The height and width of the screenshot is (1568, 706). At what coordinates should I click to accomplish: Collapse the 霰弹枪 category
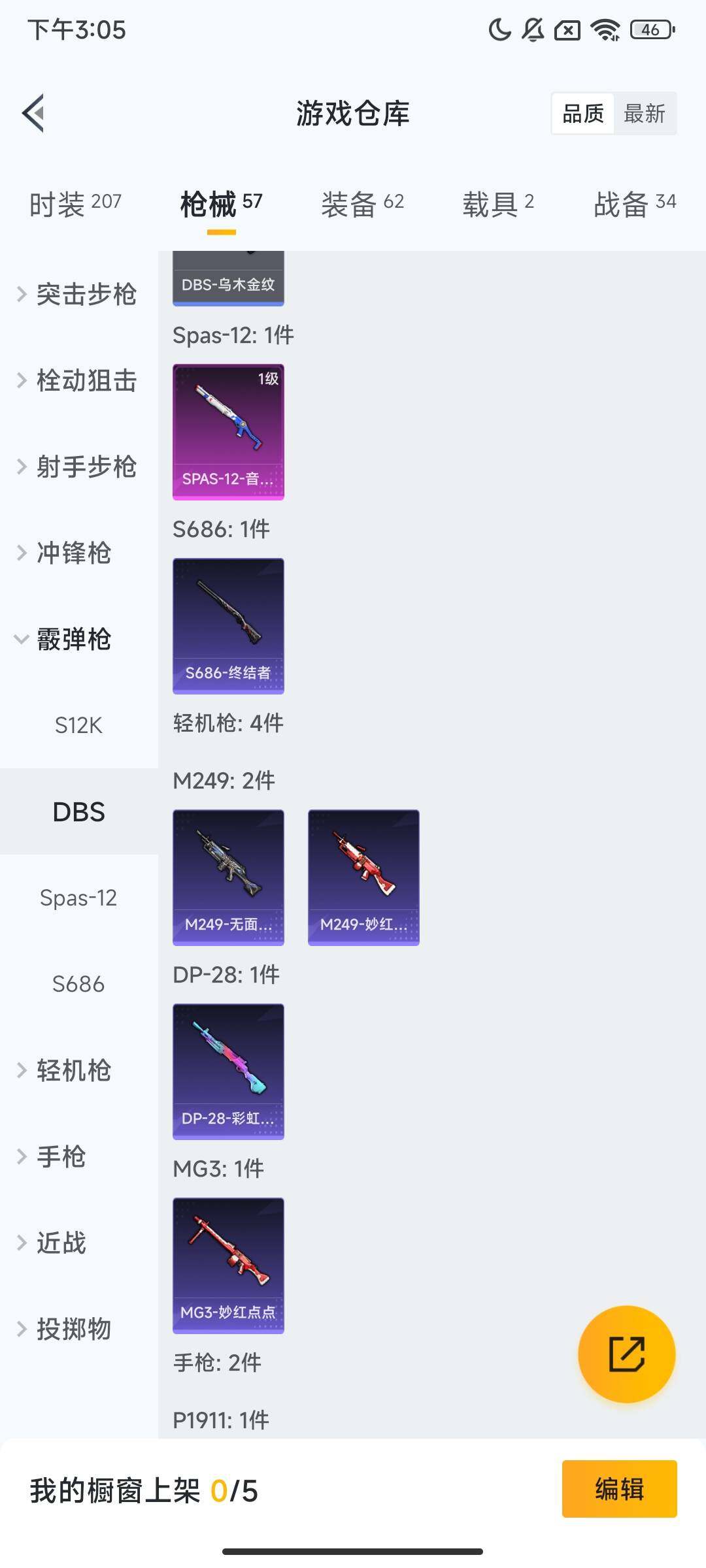point(72,640)
